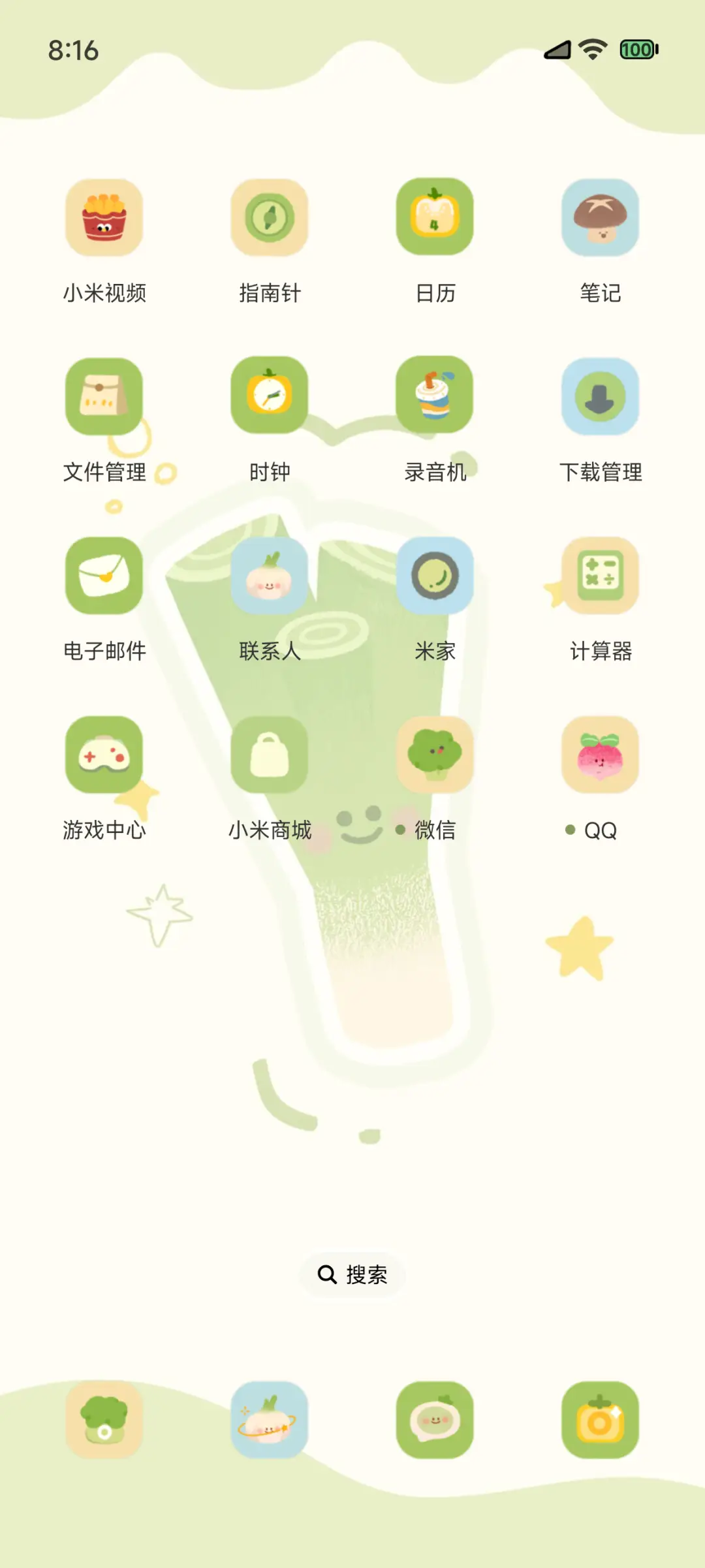Launch 文件管理 file manager

104,397
